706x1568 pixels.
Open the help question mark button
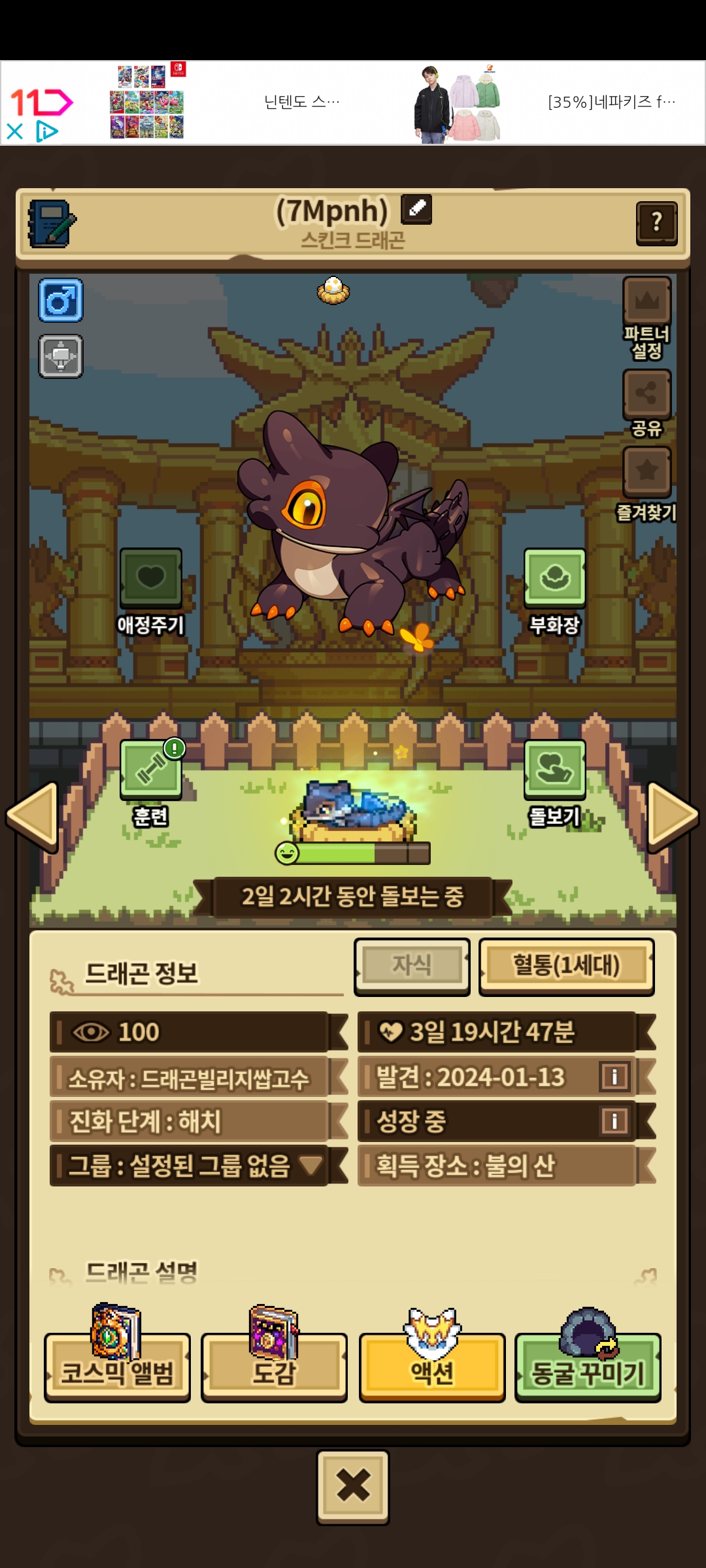656,223
